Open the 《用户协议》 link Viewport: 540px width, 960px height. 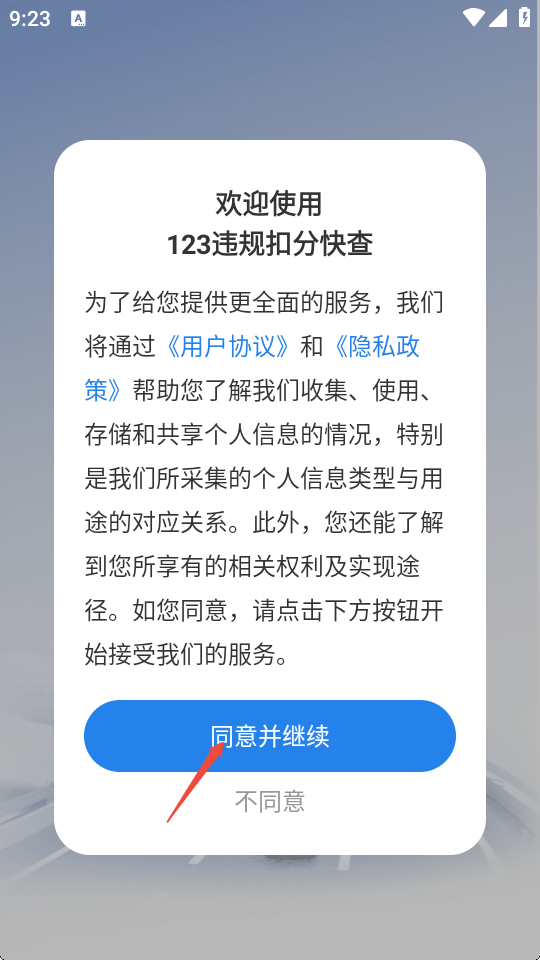(x=228, y=347)
